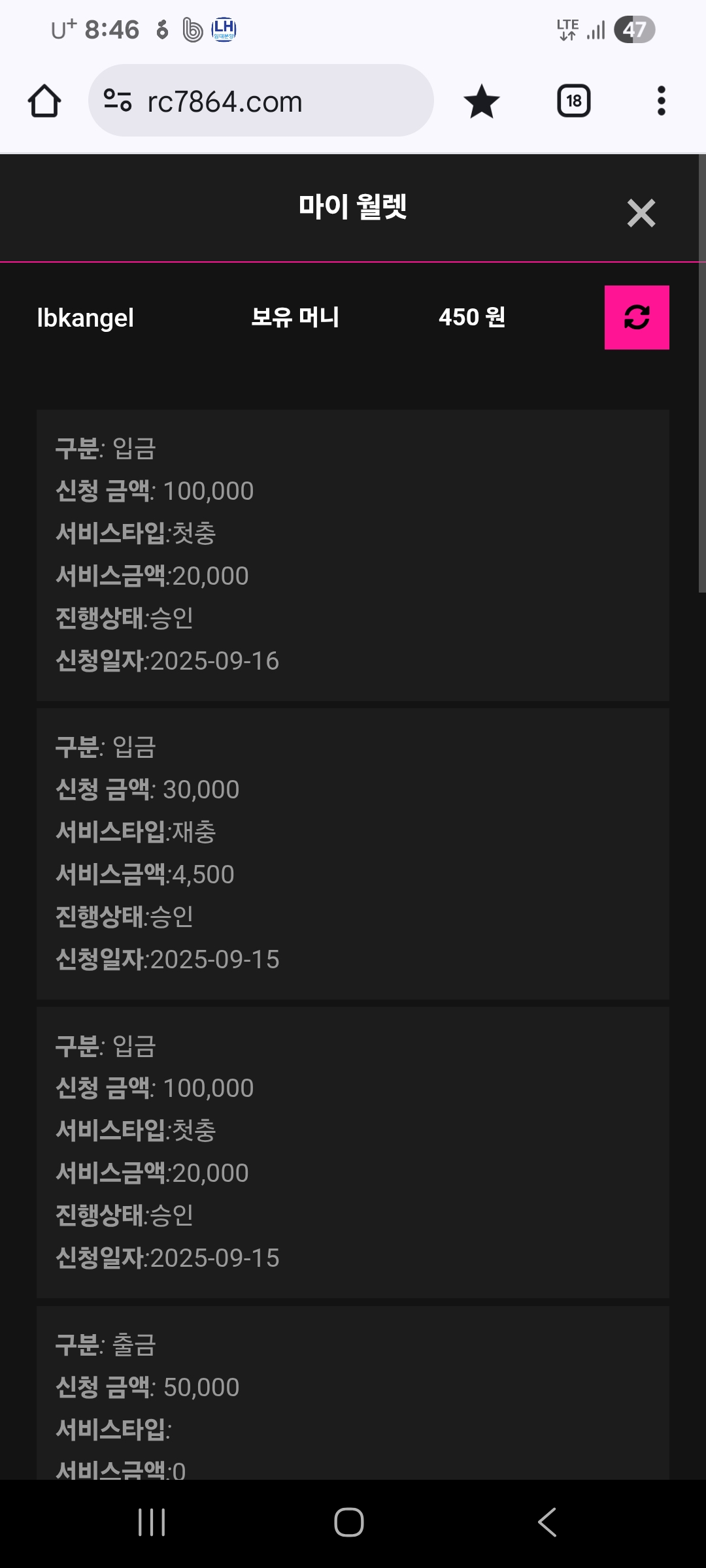Open the recent apps view

(152, 1522)
